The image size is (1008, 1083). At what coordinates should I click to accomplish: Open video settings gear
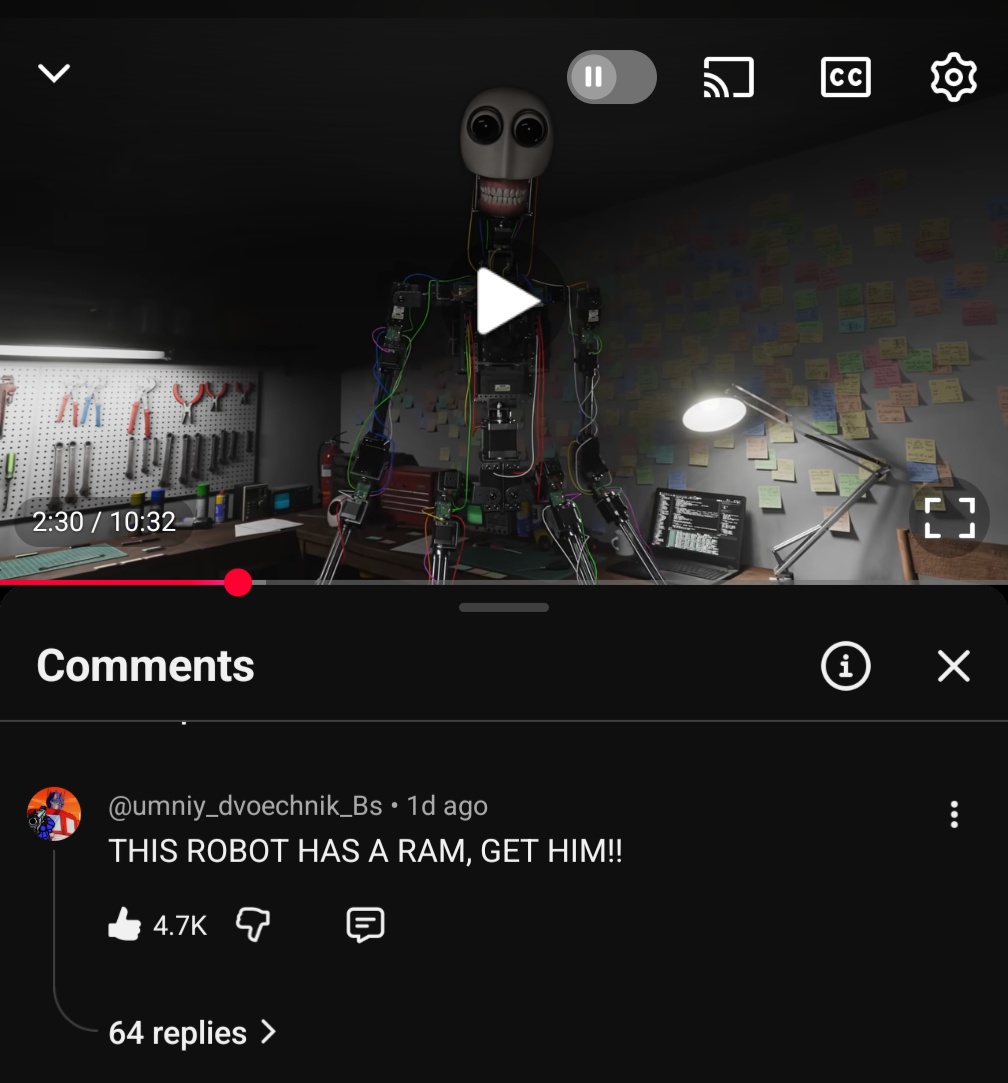coord(953,77)
